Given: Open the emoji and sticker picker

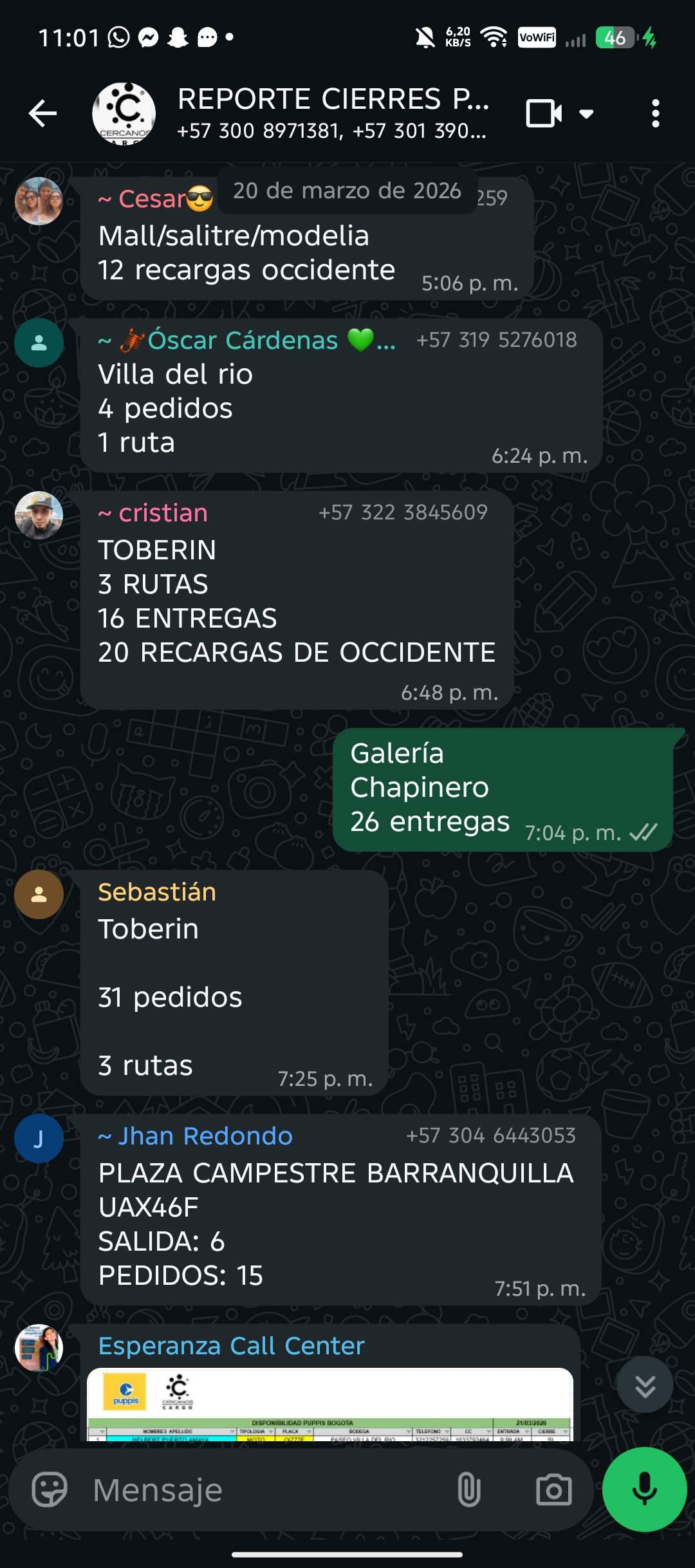Looking at the screenshot, I should click(x=50, y=1489).
